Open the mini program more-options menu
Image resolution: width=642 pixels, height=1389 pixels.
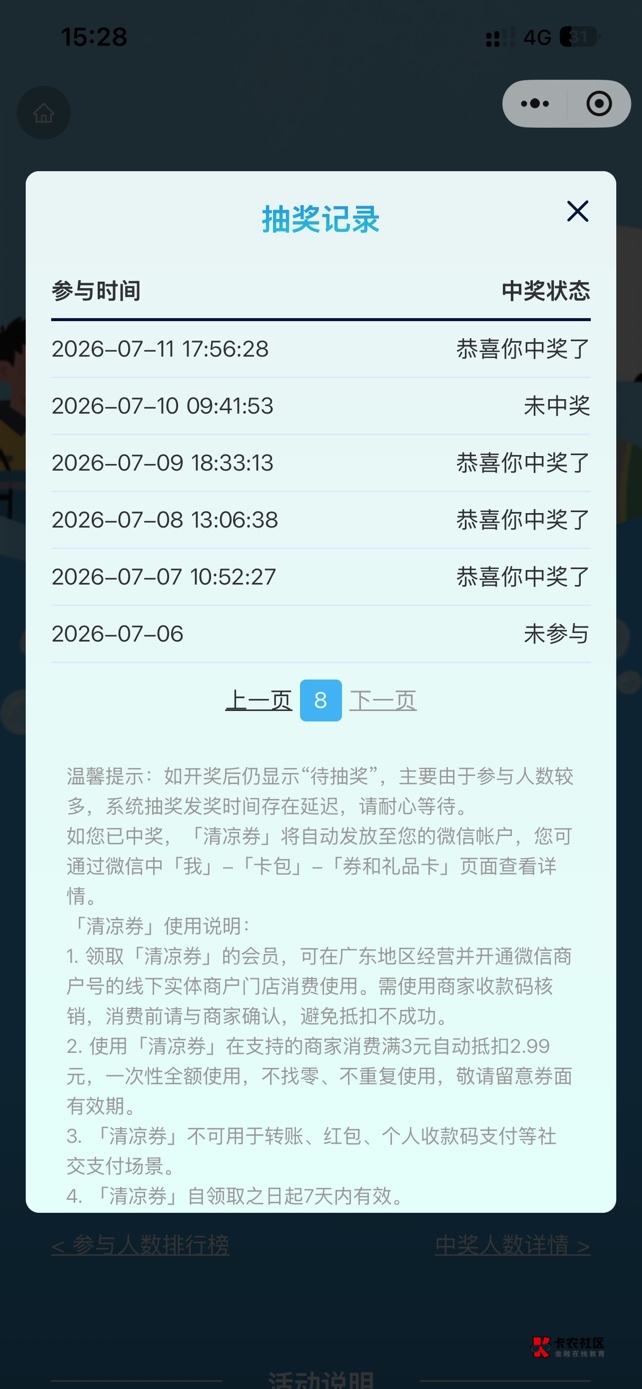pos(535,104)
